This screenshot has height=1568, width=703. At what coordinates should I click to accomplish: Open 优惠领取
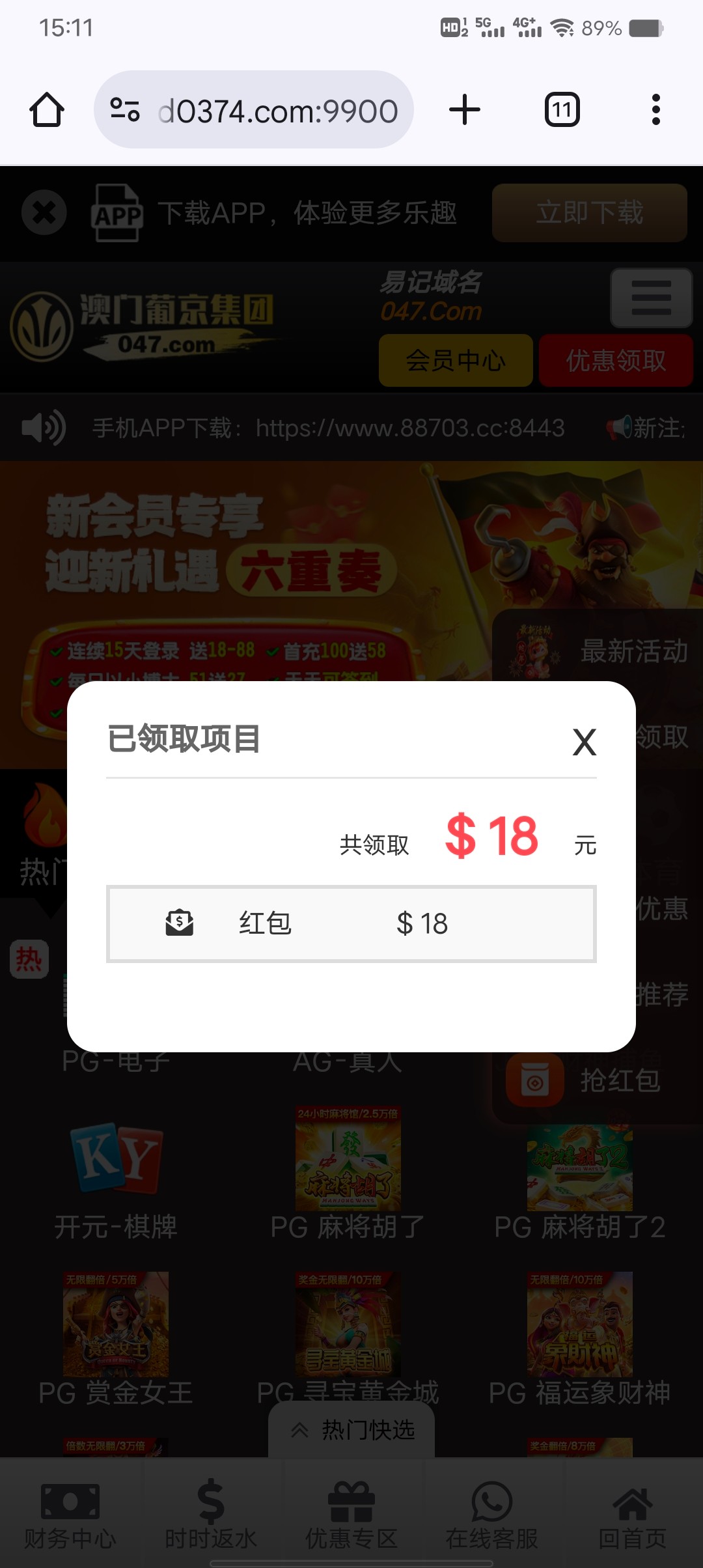click(x=616, y=360)
